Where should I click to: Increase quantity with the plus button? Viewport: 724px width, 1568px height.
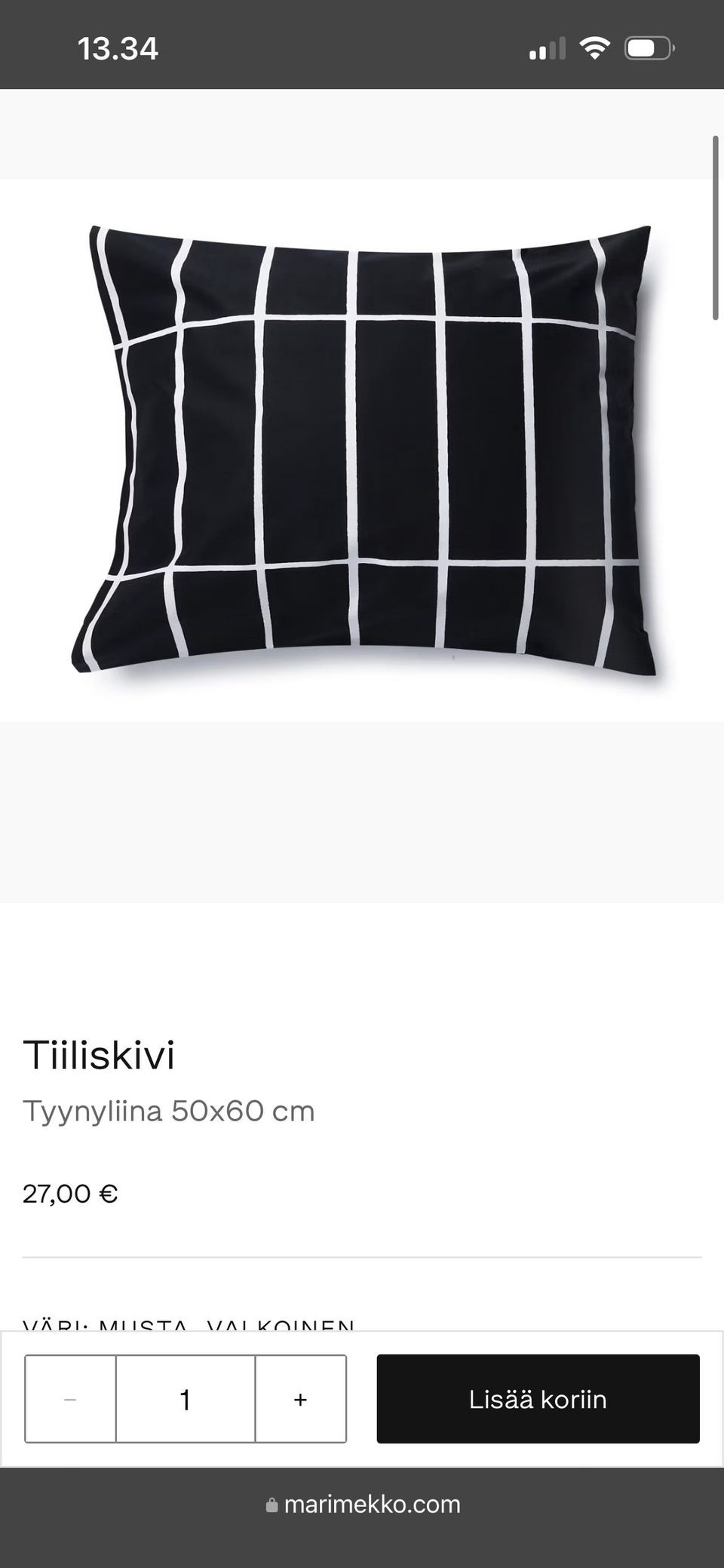300,1399
